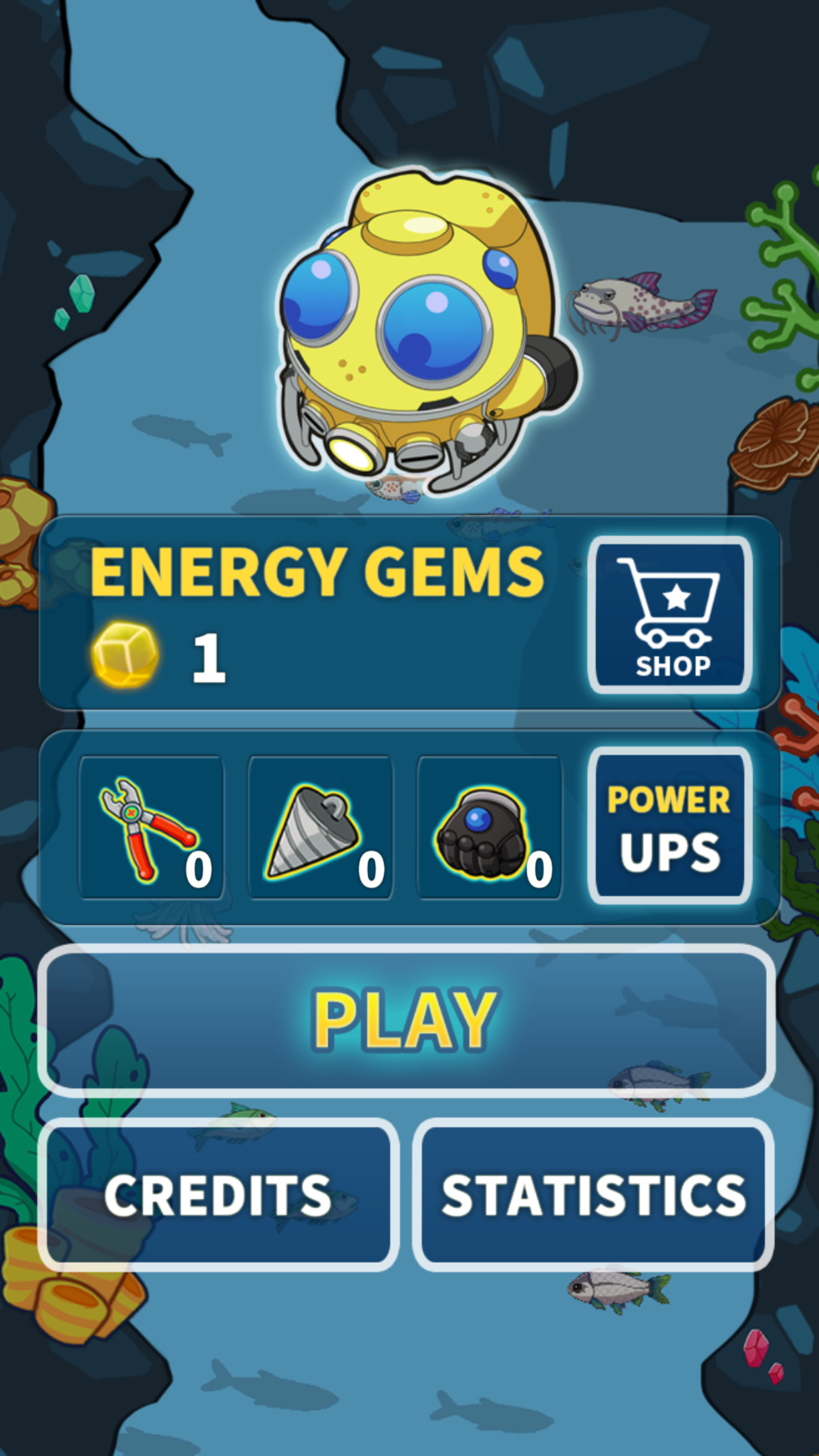Start the game with Play
Image resolution: width=819 pixels, height=1456 pixels.
click(x=406, y=1020)
